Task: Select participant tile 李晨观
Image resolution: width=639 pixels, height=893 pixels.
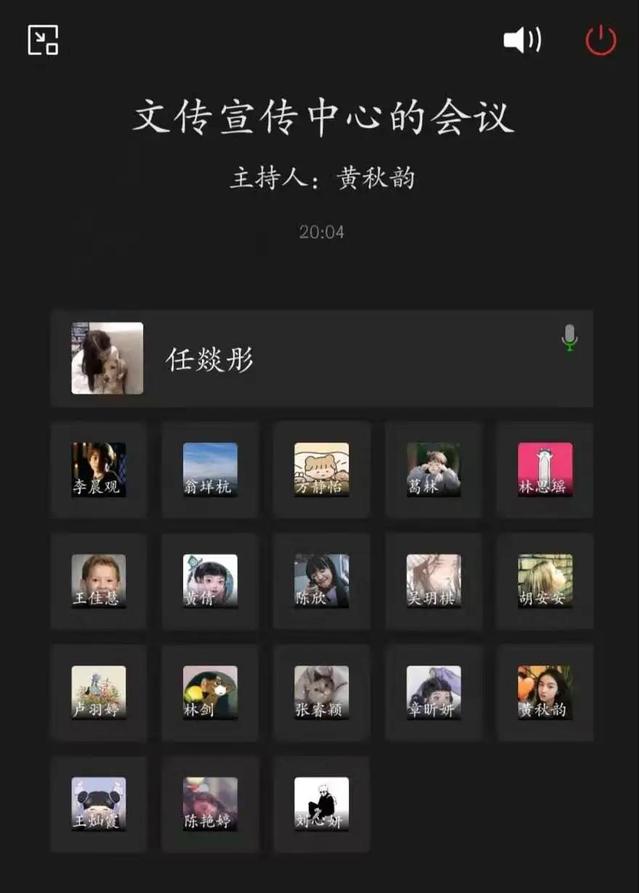Action: (98, 469)
